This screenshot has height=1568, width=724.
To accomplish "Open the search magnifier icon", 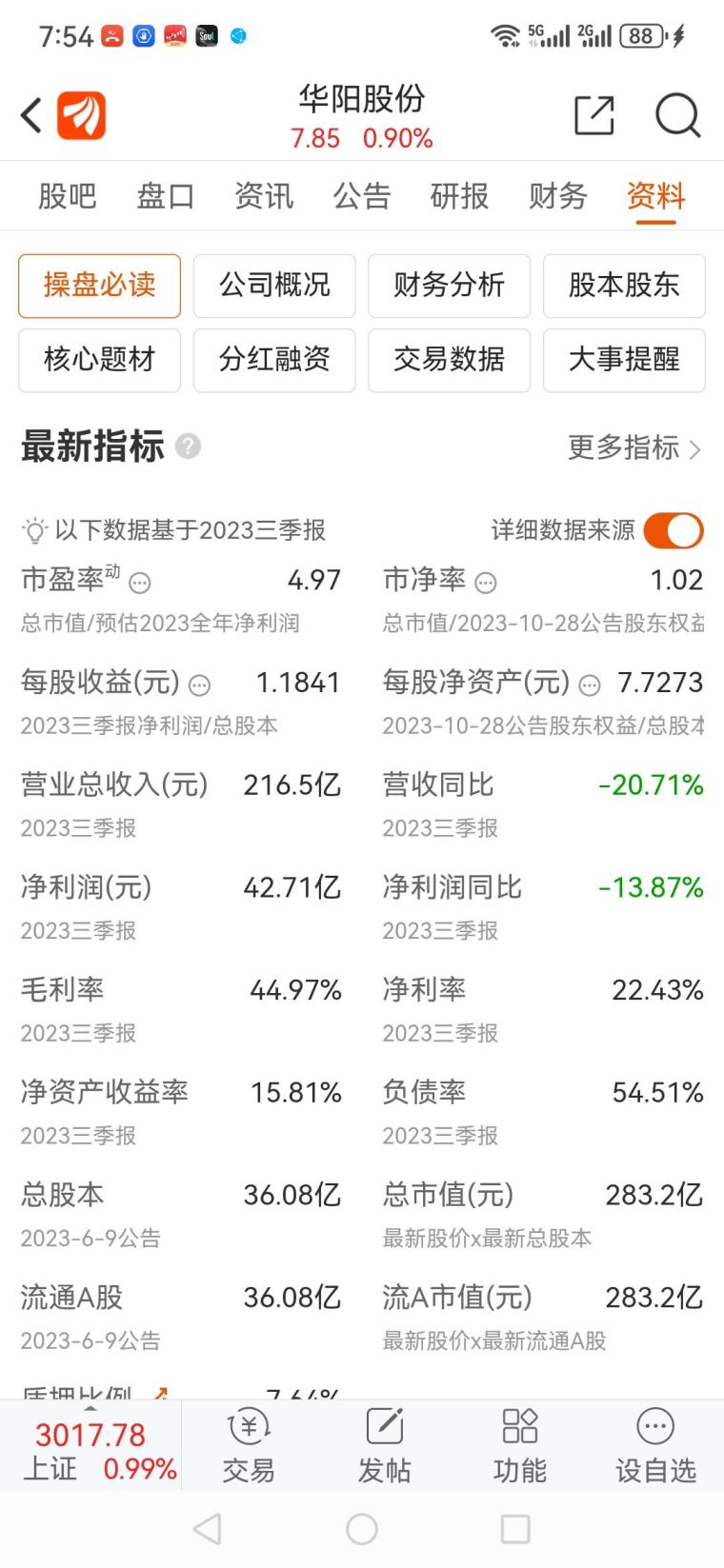I will [x=678, y=116].
